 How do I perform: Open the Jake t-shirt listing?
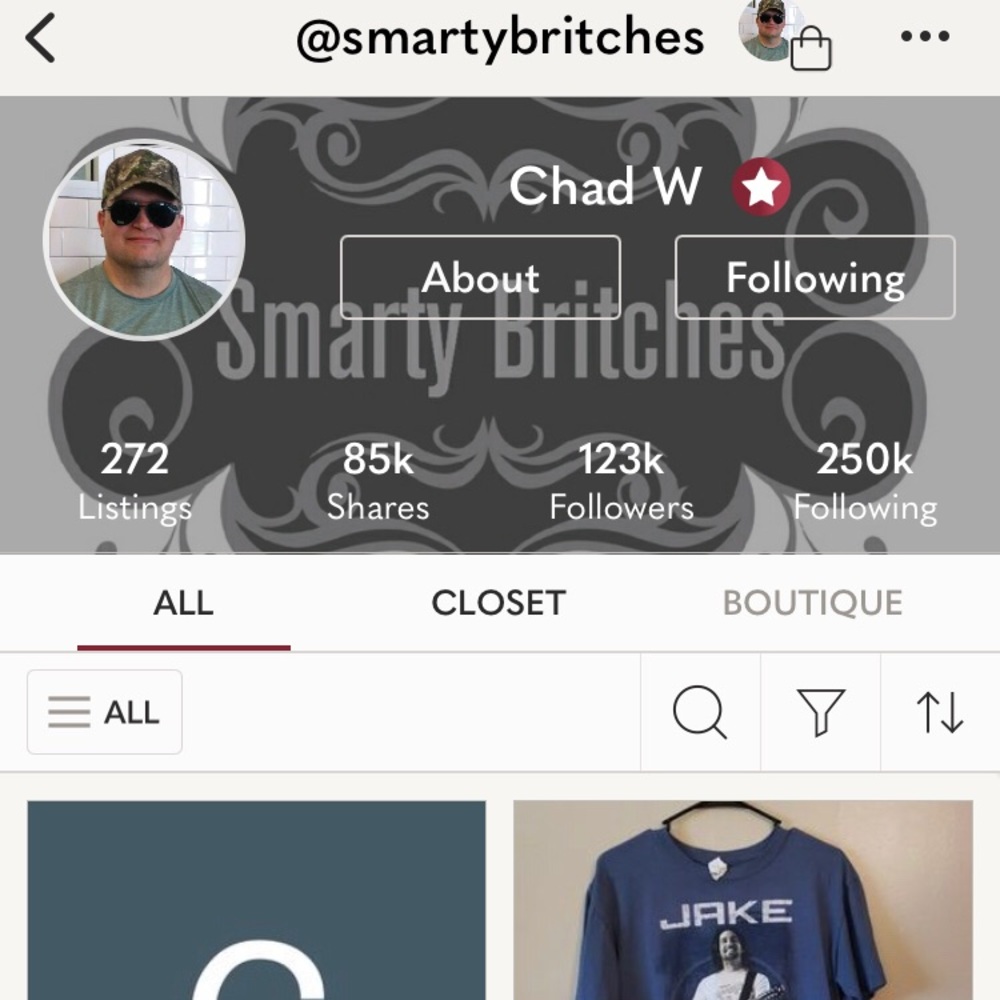pyautogui.click(x=743, y=900)
